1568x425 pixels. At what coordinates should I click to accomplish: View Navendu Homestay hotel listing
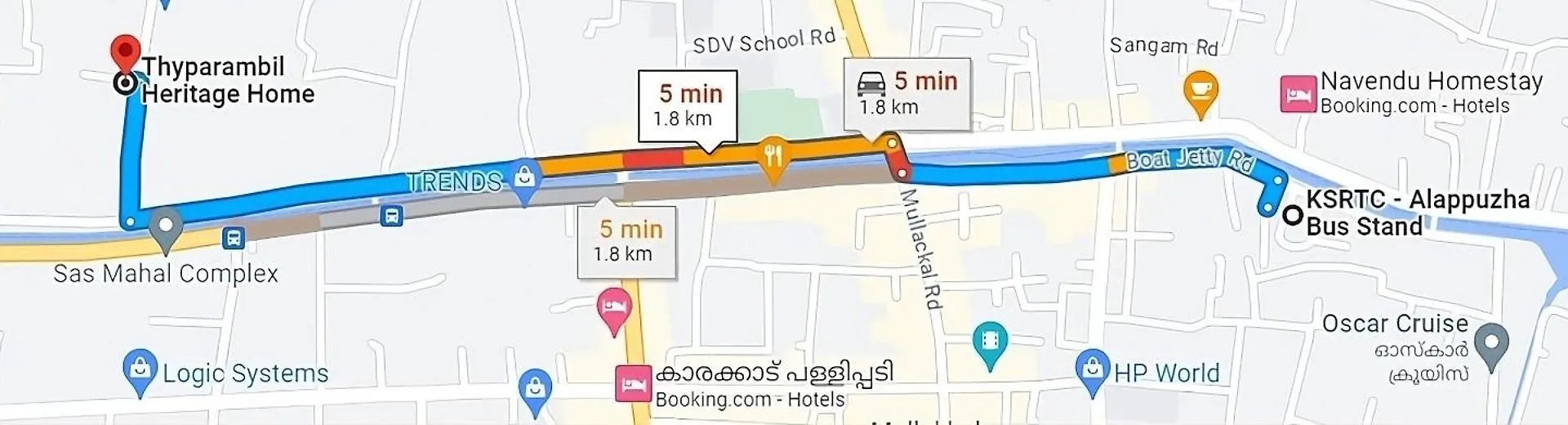click(x=1298, y=94)
